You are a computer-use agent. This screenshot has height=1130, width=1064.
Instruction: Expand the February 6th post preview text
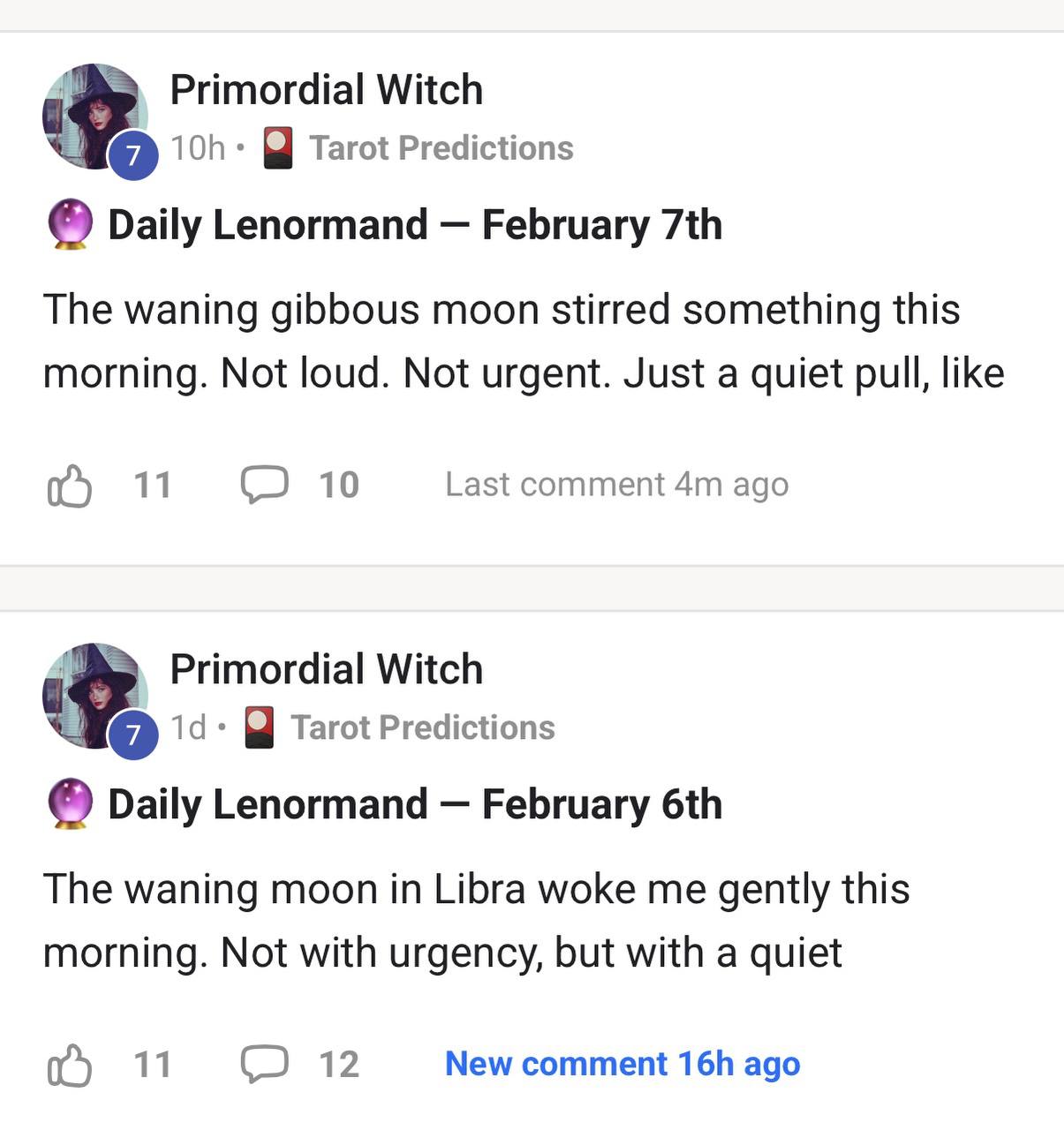(x=477, y=920)
